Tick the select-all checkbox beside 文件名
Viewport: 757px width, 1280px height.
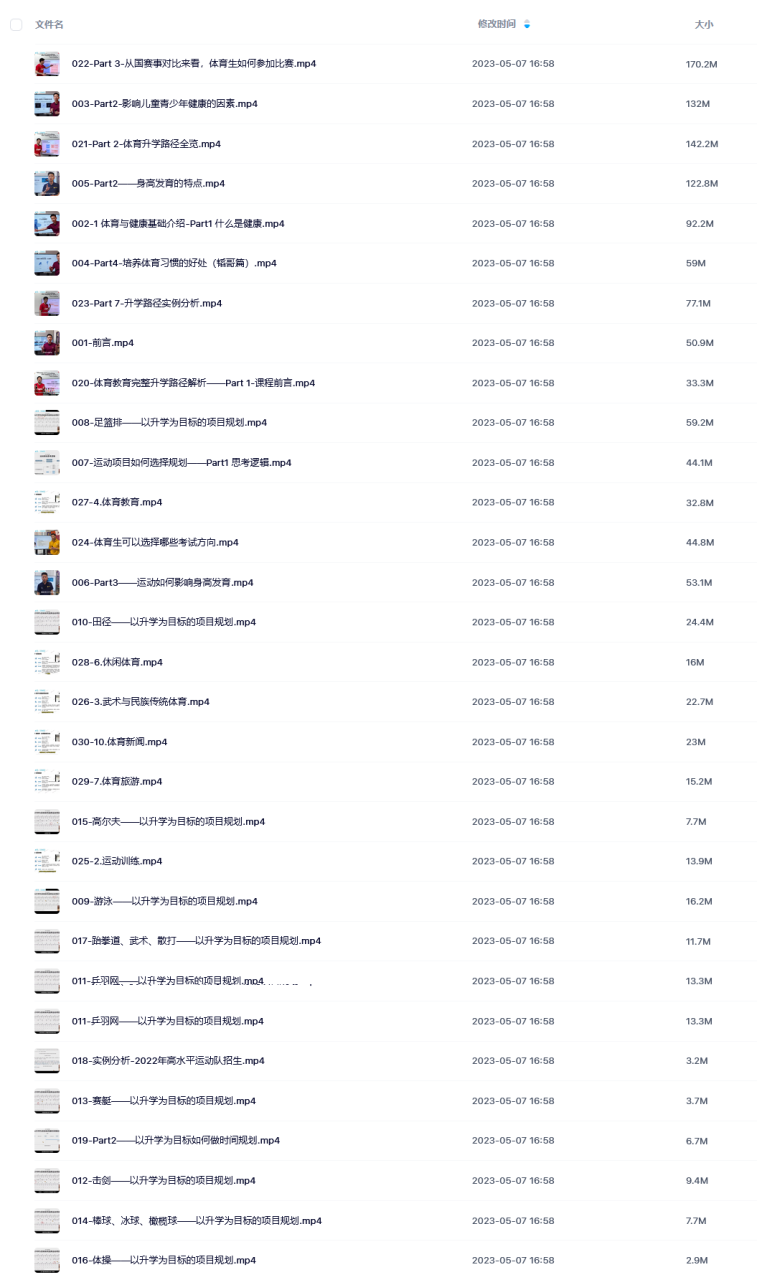tap(16, 24)
